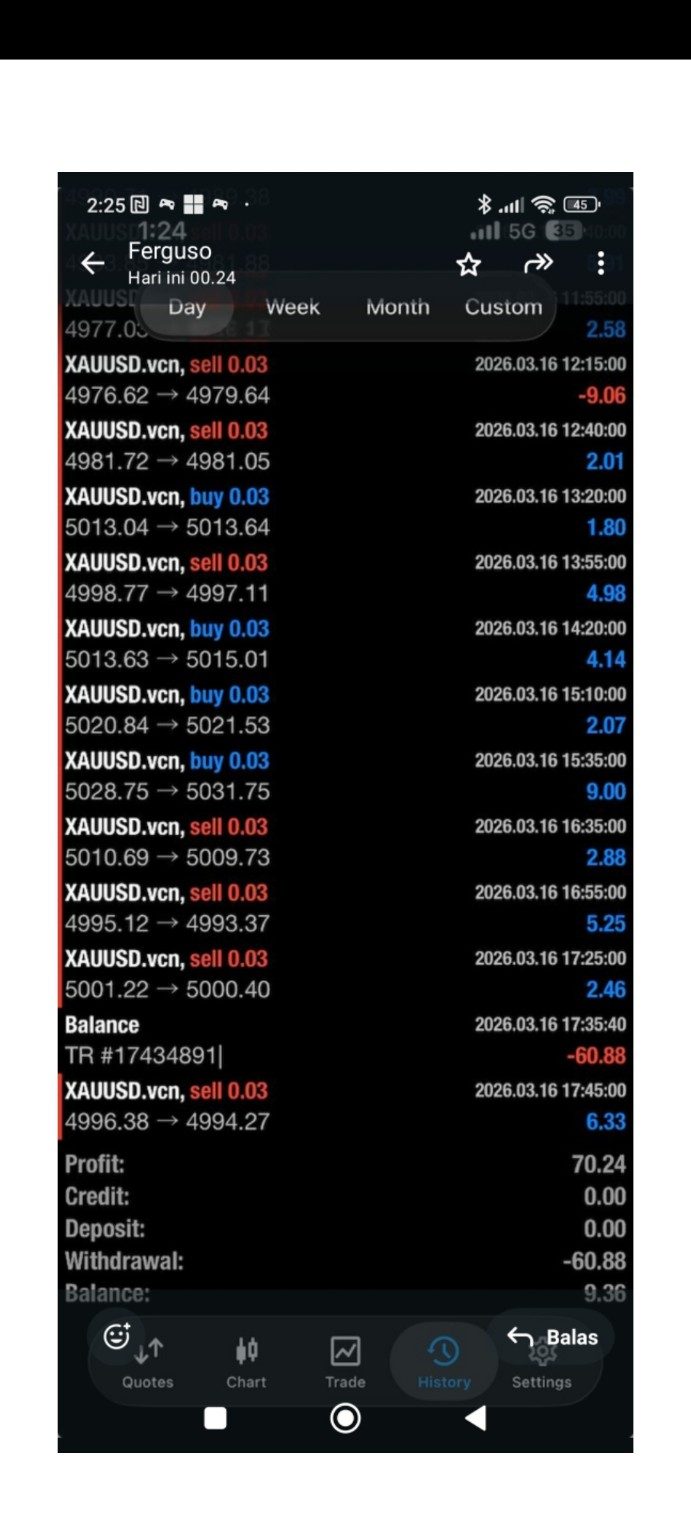Viewport: 691px width, 1536px height.
Task: Open recent apps with the square button
Action: click(215, 1418)
